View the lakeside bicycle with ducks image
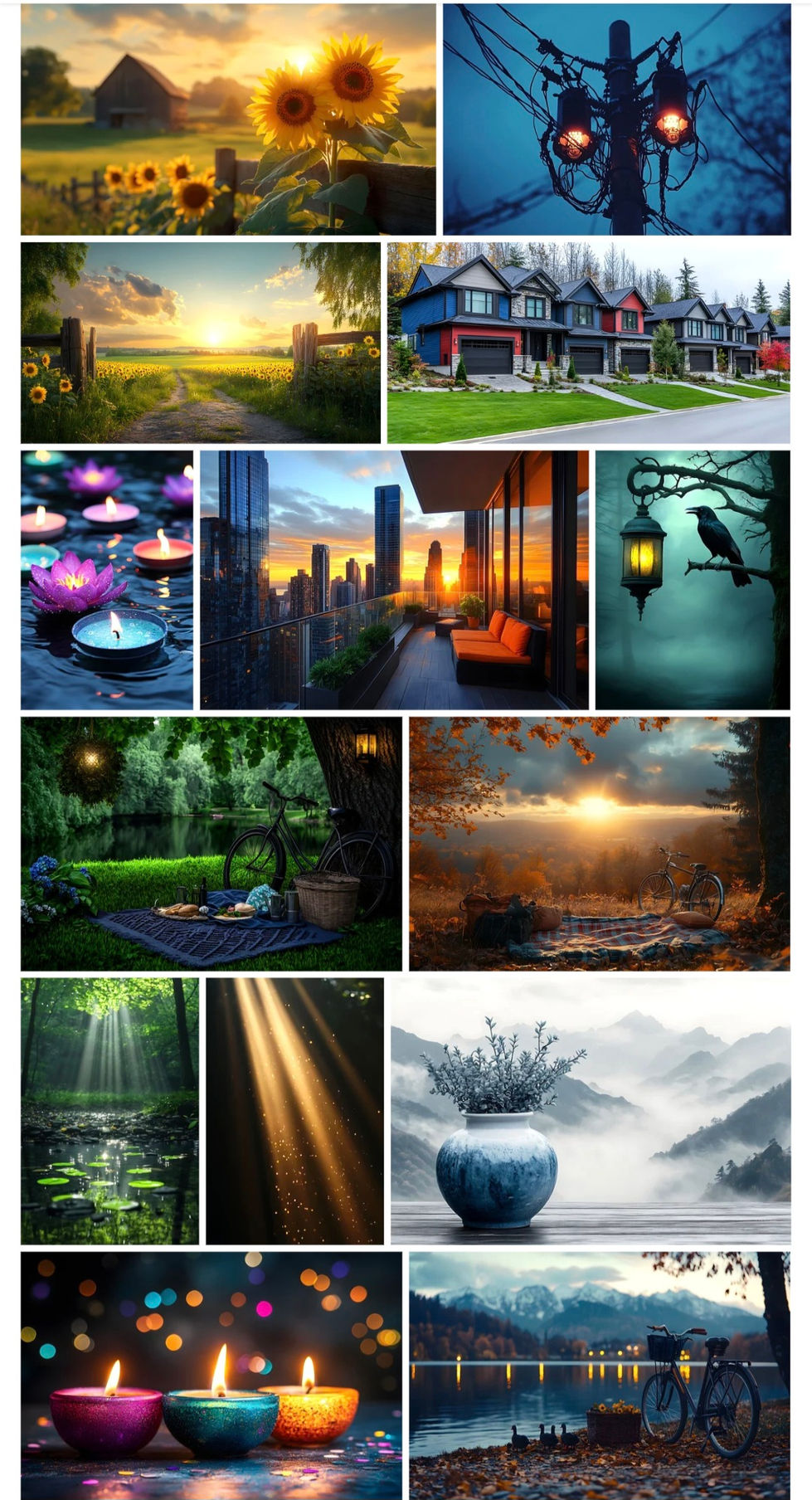The width and height of the screenshot is (812, 1500). 599,1375
